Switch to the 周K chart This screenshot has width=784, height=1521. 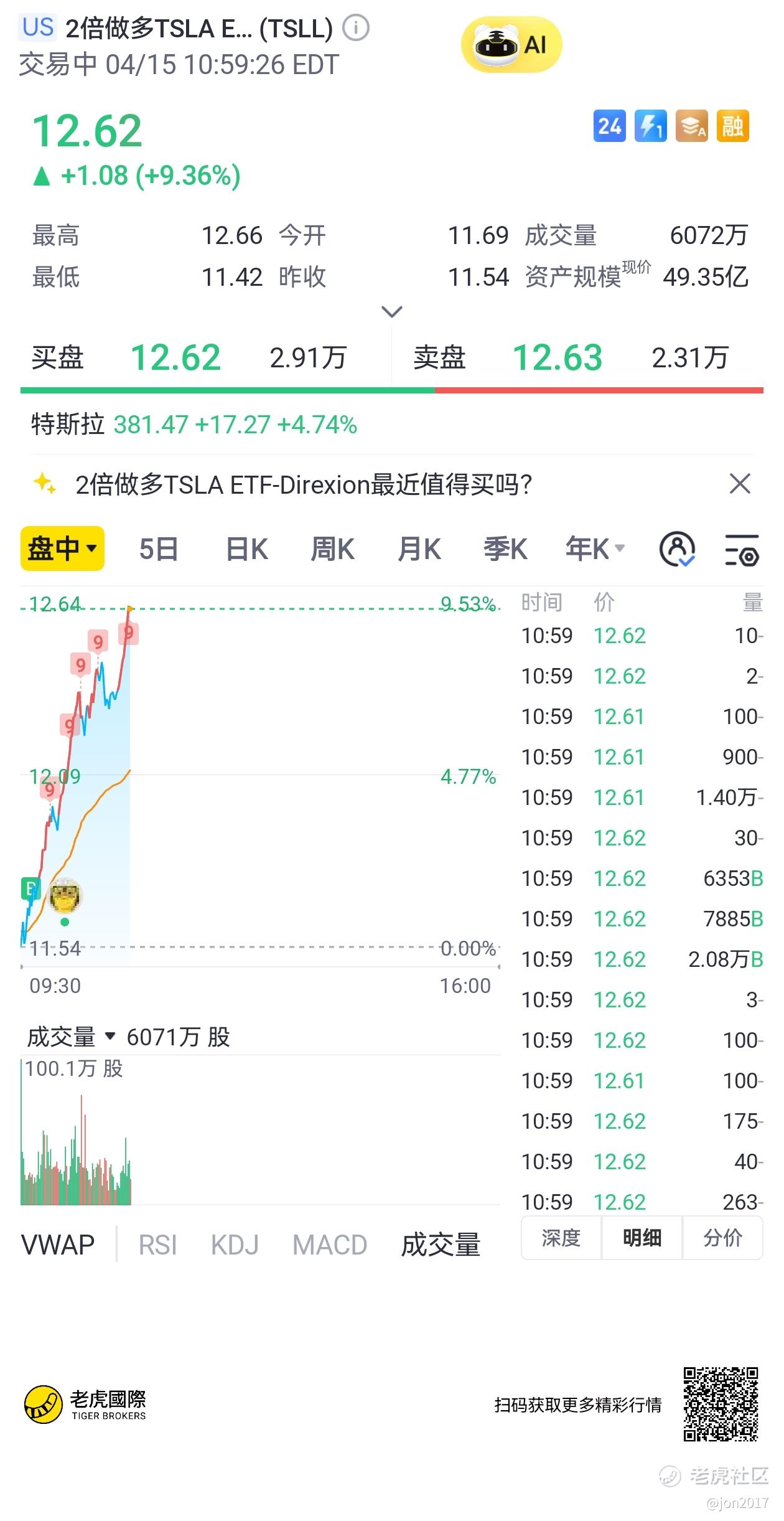coord(332,550)
